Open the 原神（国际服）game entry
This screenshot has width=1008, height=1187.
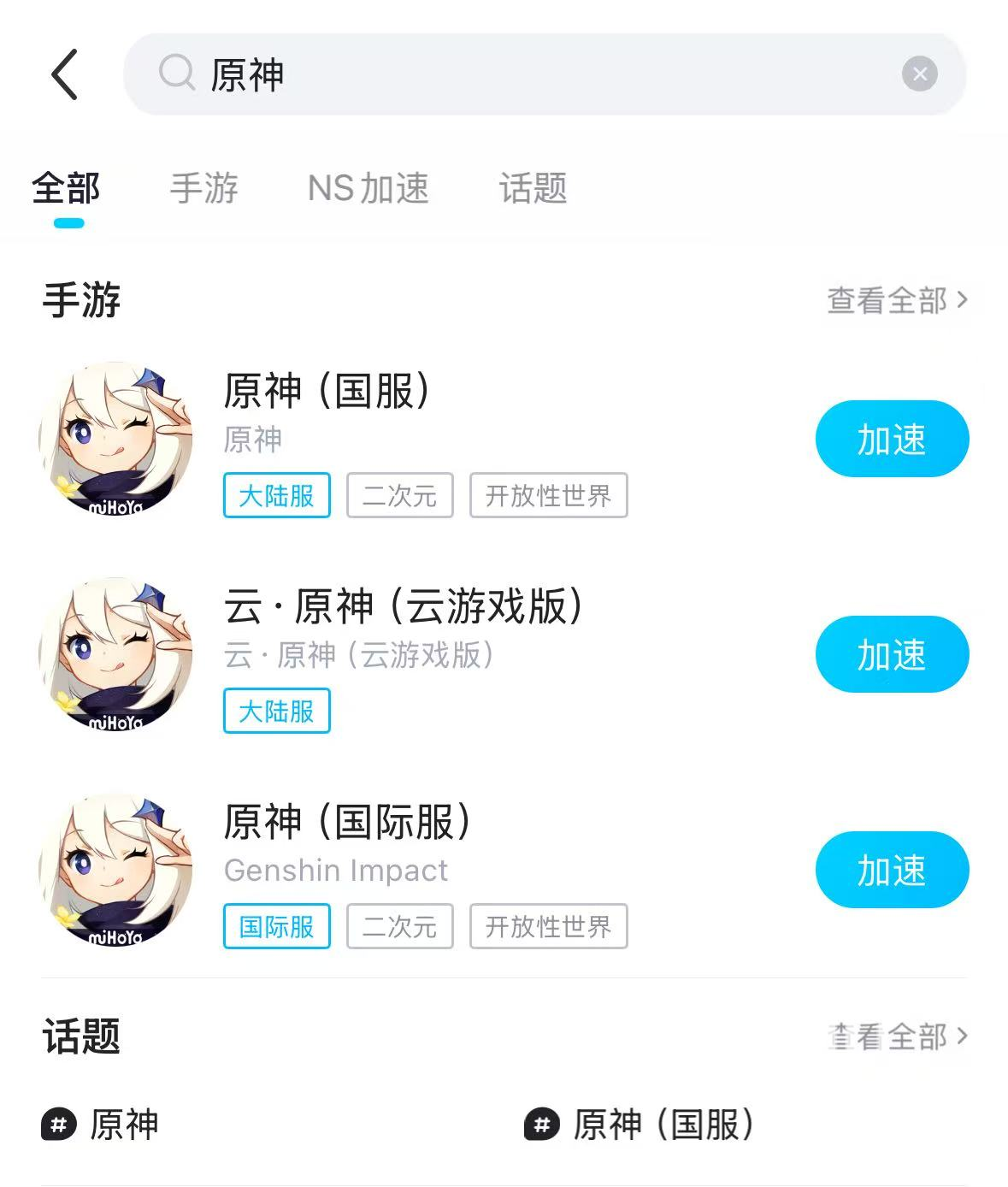point(347,823)
